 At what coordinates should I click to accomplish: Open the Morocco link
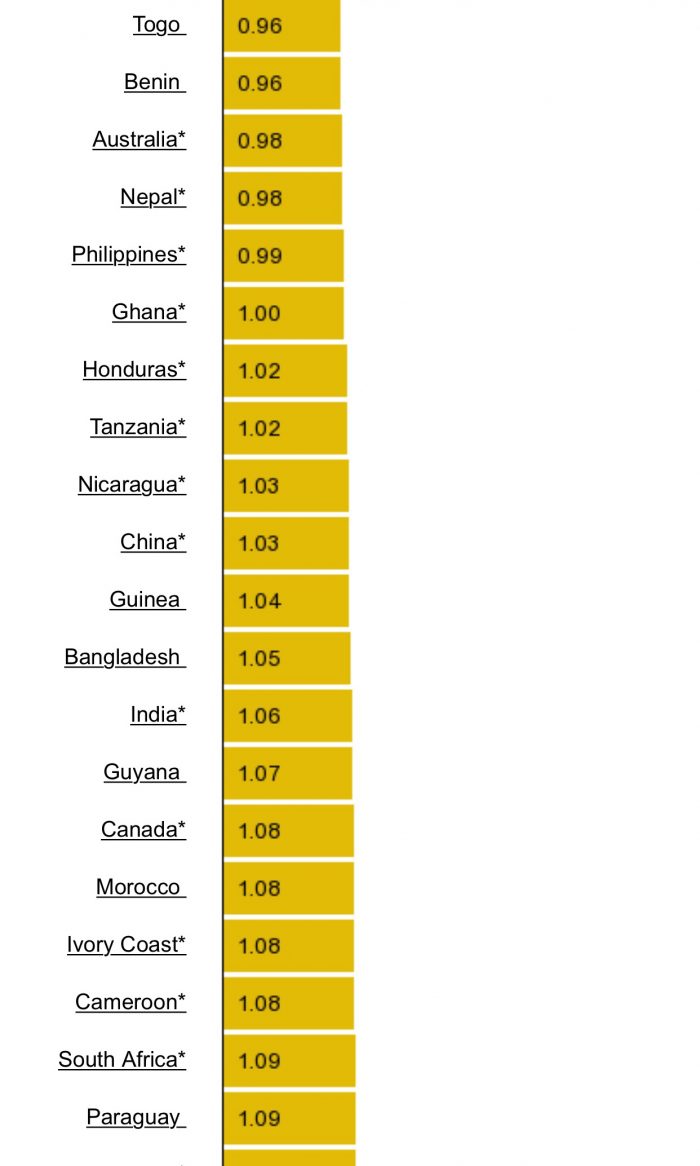pyautogui.click(x=141, y=887)
